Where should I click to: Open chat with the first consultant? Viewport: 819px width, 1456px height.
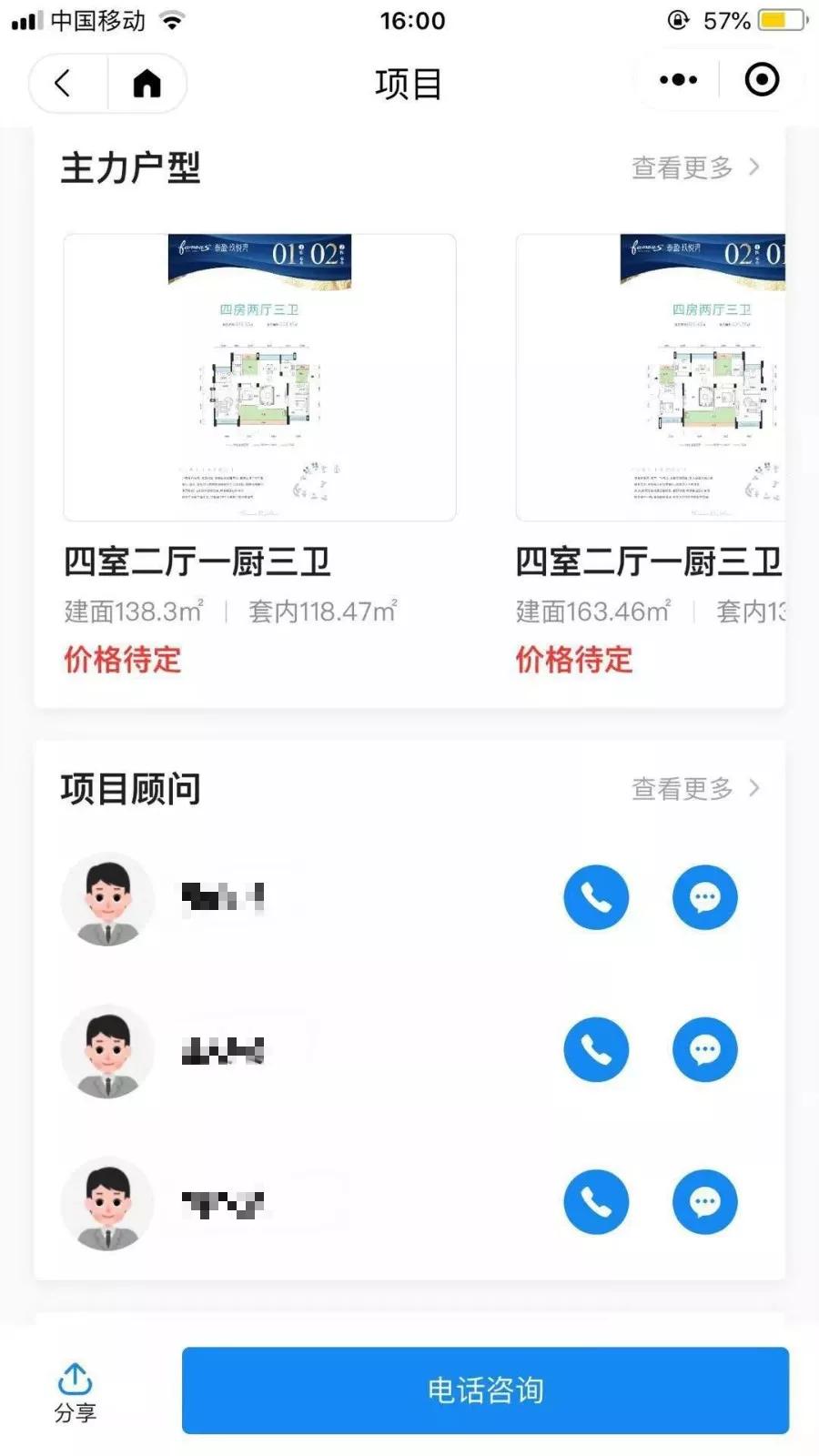coord(704,897)
